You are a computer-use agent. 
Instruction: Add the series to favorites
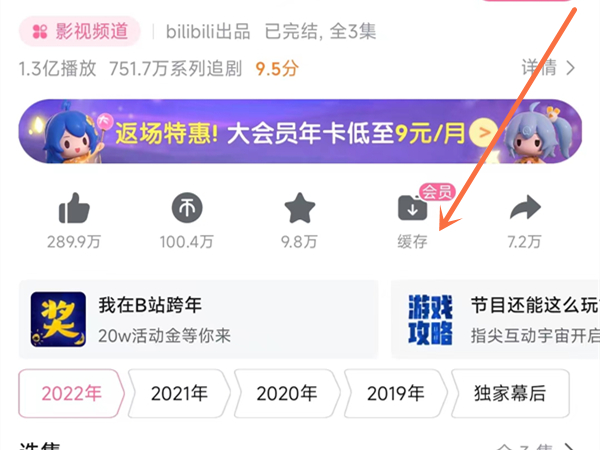pos(299,209)
